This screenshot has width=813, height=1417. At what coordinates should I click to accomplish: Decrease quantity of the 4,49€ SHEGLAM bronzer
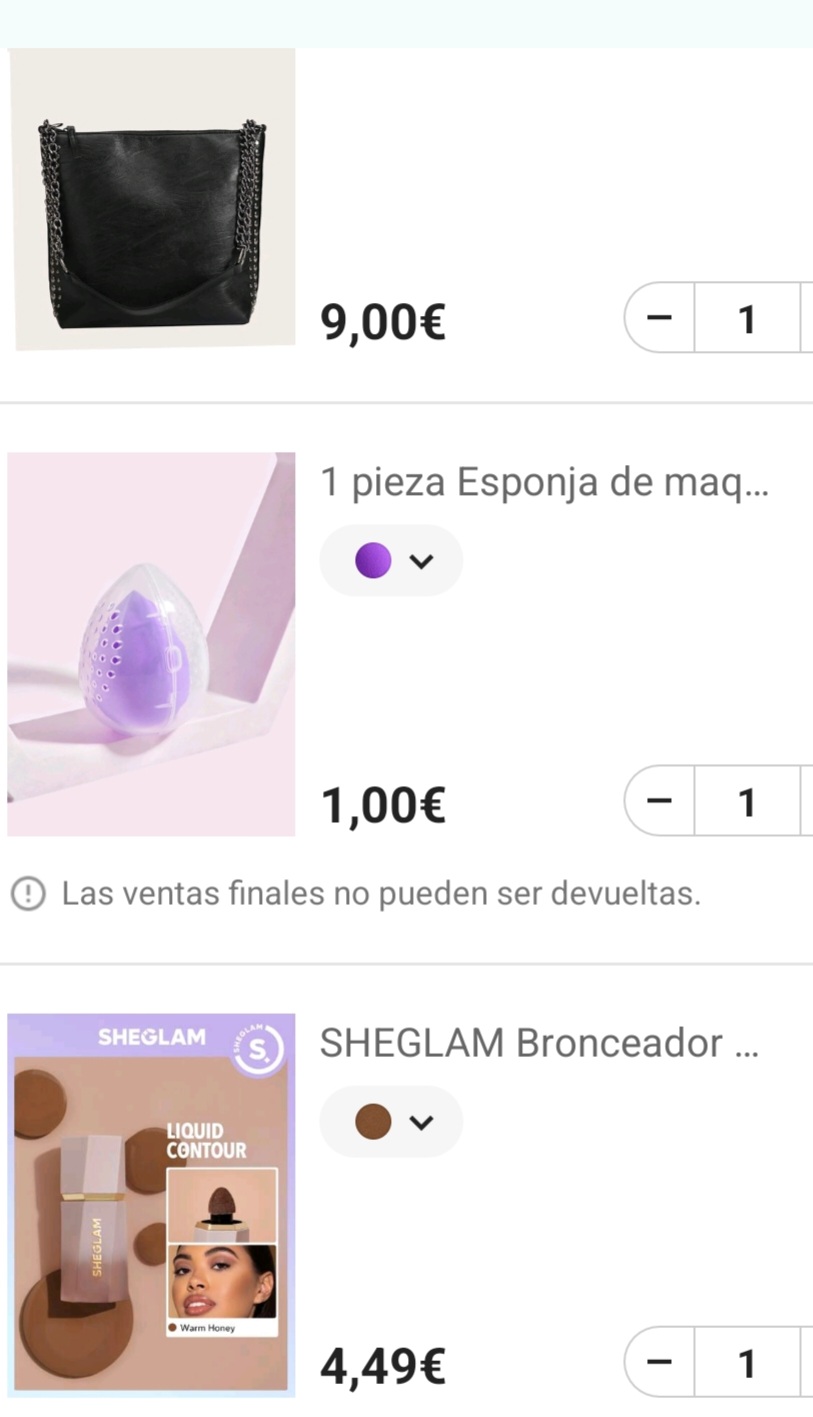click(659, 1361)
